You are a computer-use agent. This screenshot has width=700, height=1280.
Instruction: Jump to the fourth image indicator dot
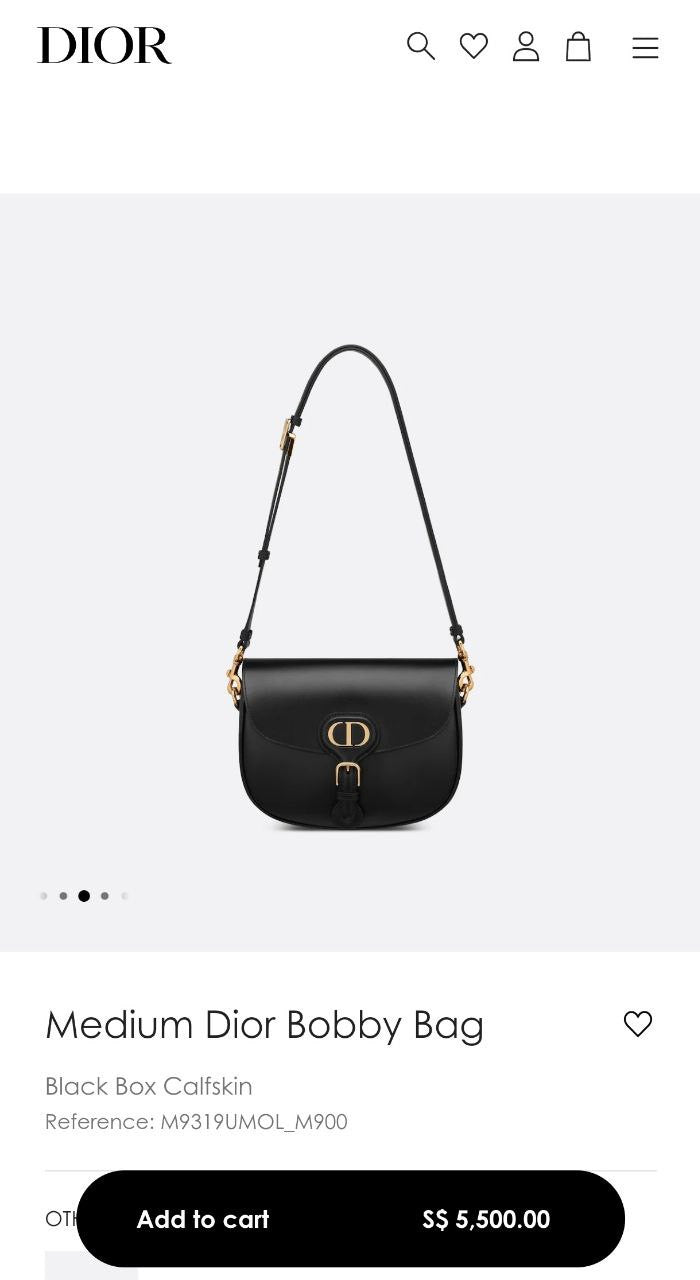pos(104,896)
